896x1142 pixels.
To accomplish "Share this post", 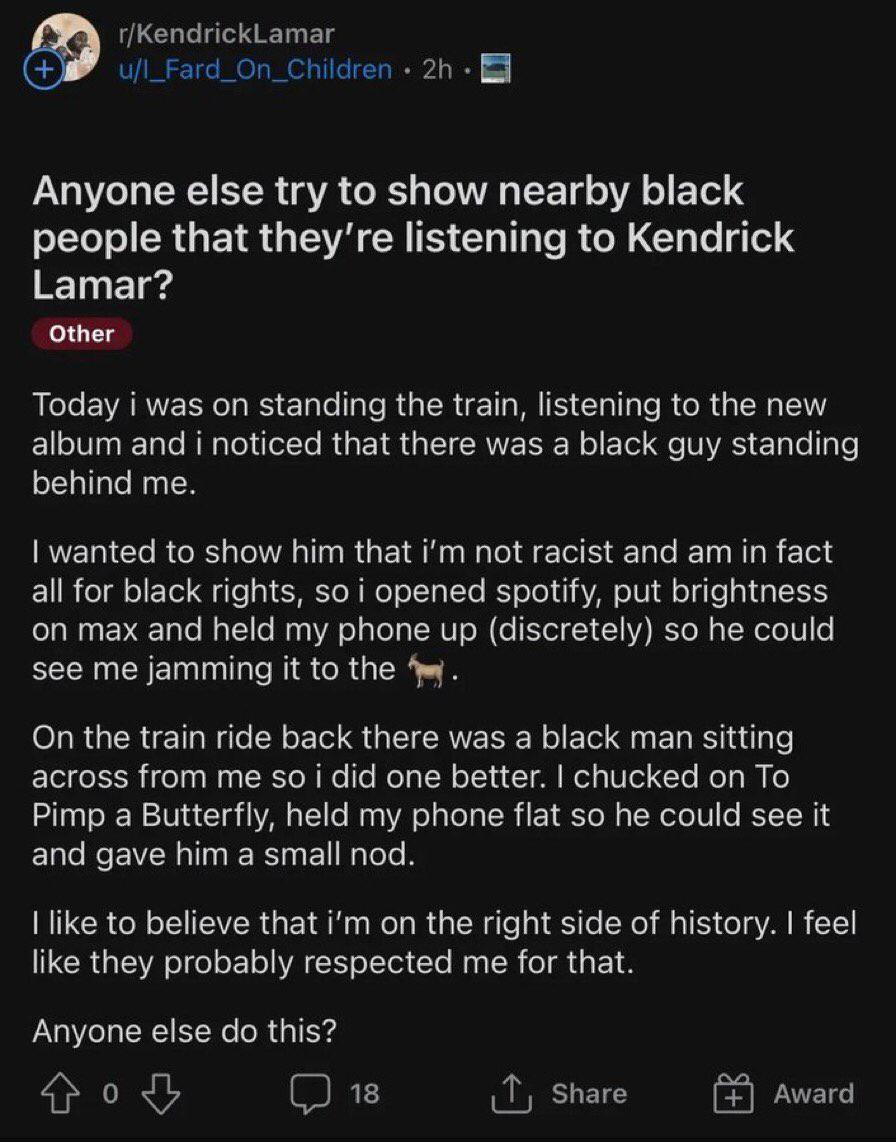I will [559, 1093].
